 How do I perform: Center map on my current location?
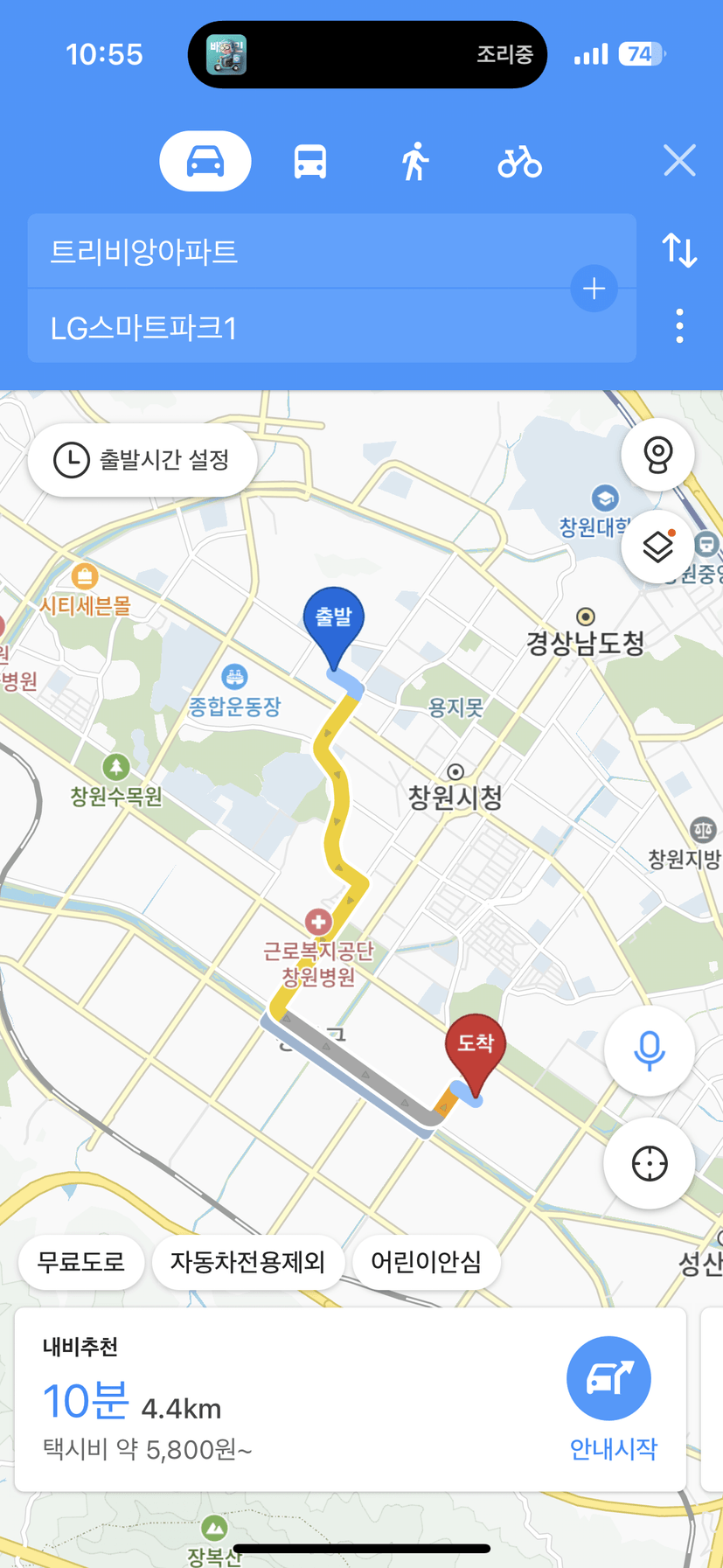[x=649, y=1163]
